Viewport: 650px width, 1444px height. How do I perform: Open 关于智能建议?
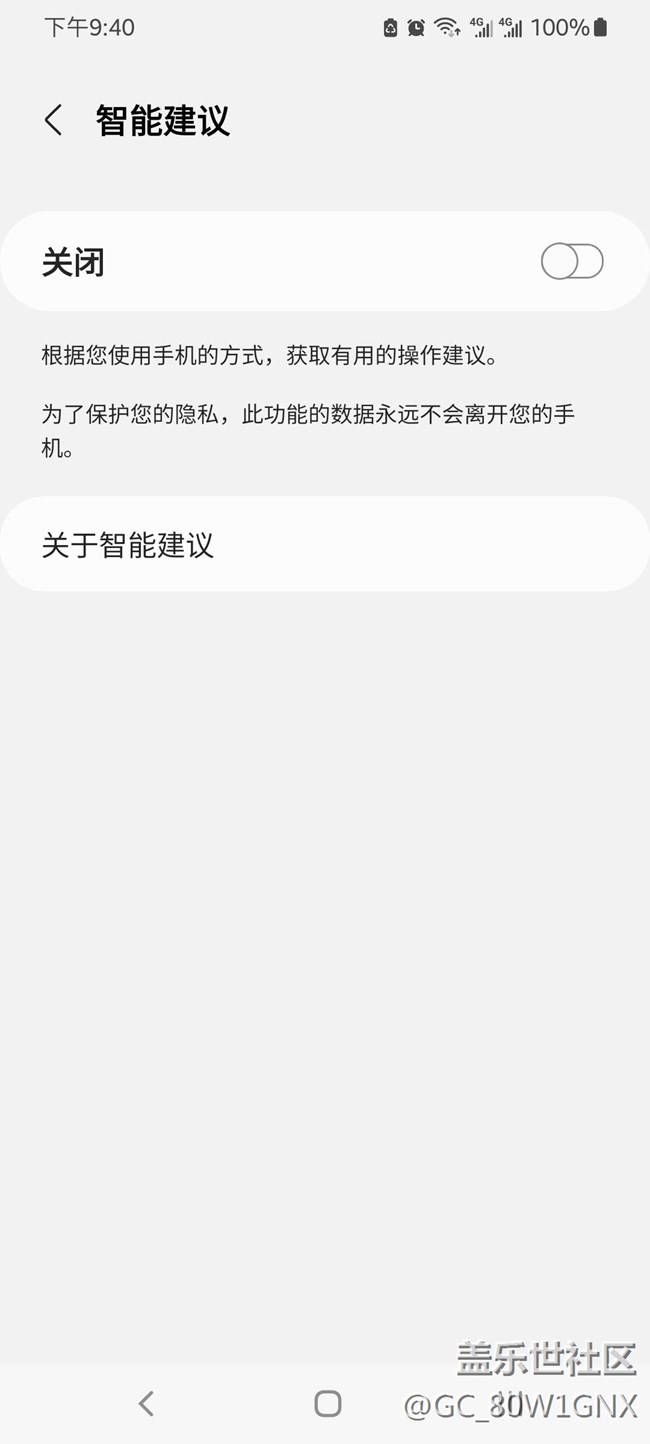point(325,545)
